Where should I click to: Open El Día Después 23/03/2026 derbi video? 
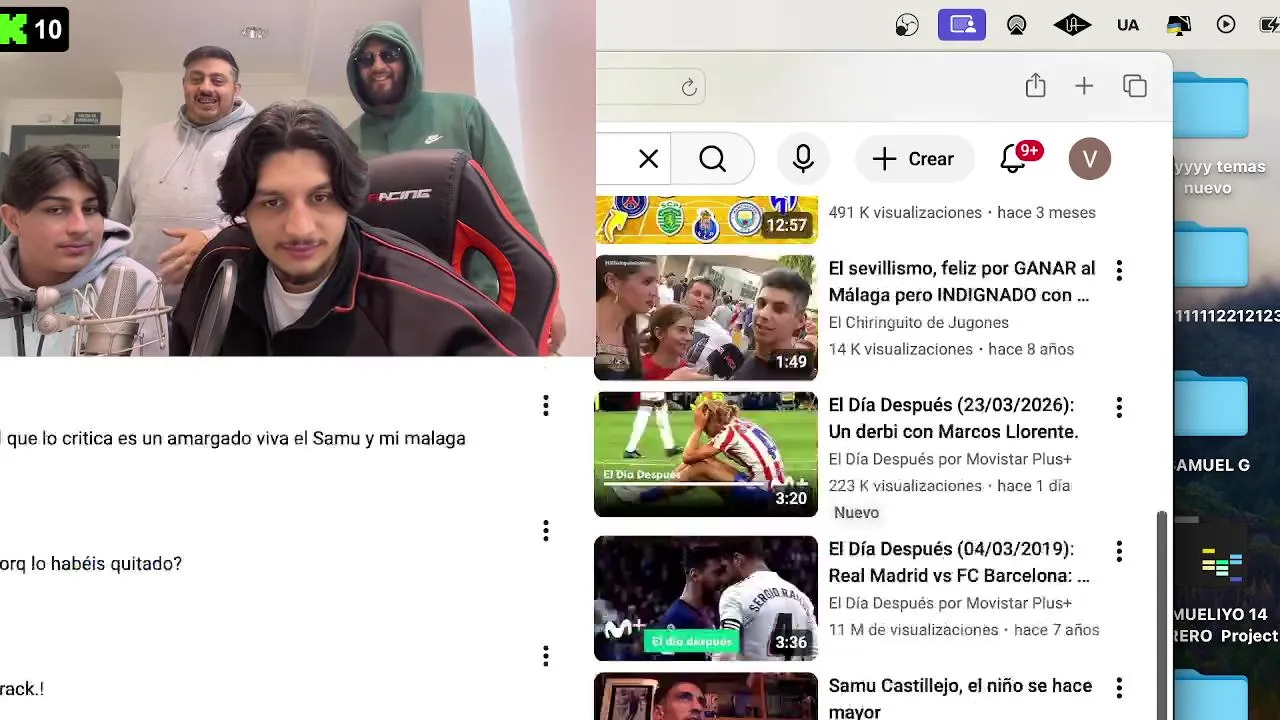point(705,454)
